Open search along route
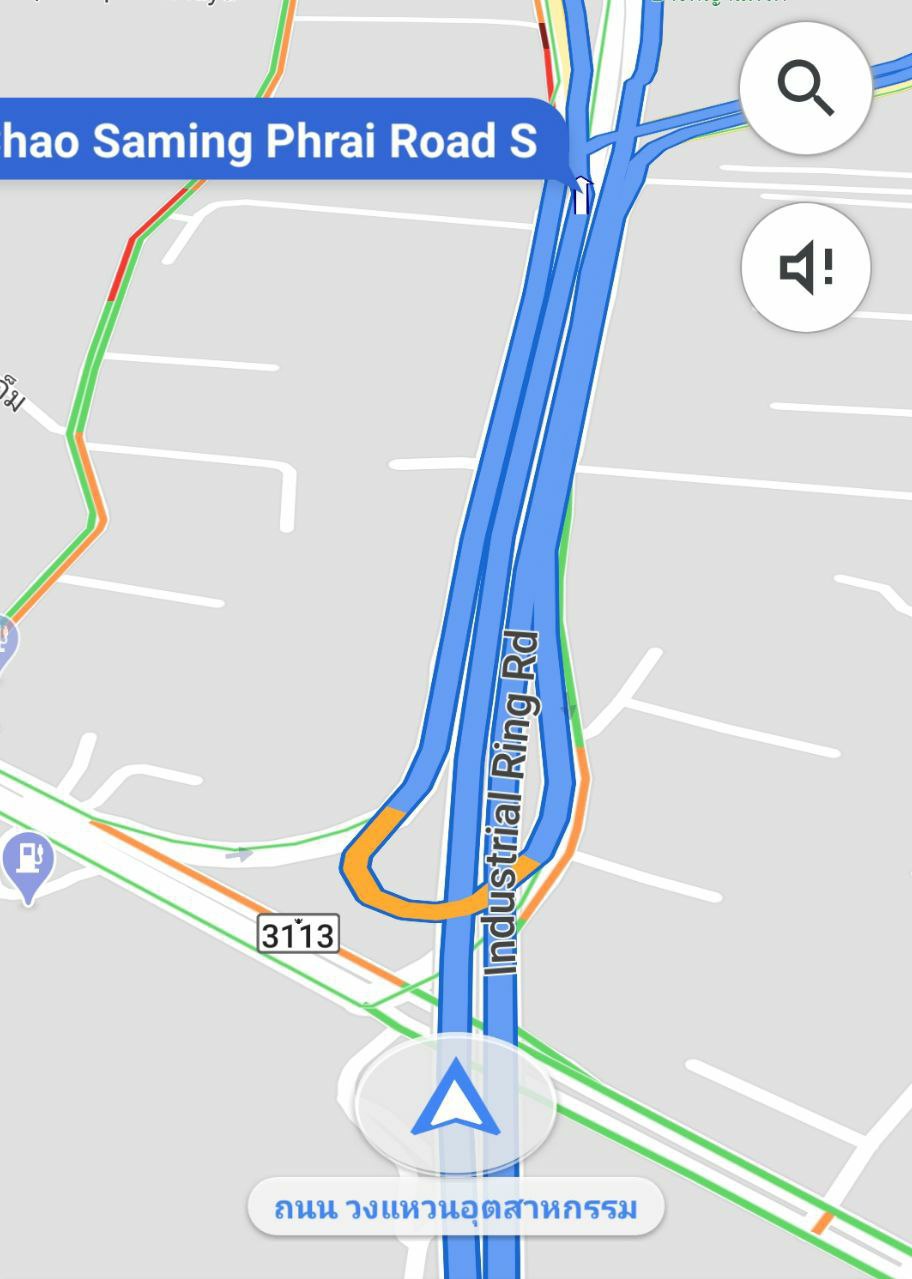 pyautogui.click(x=805, y=89)
